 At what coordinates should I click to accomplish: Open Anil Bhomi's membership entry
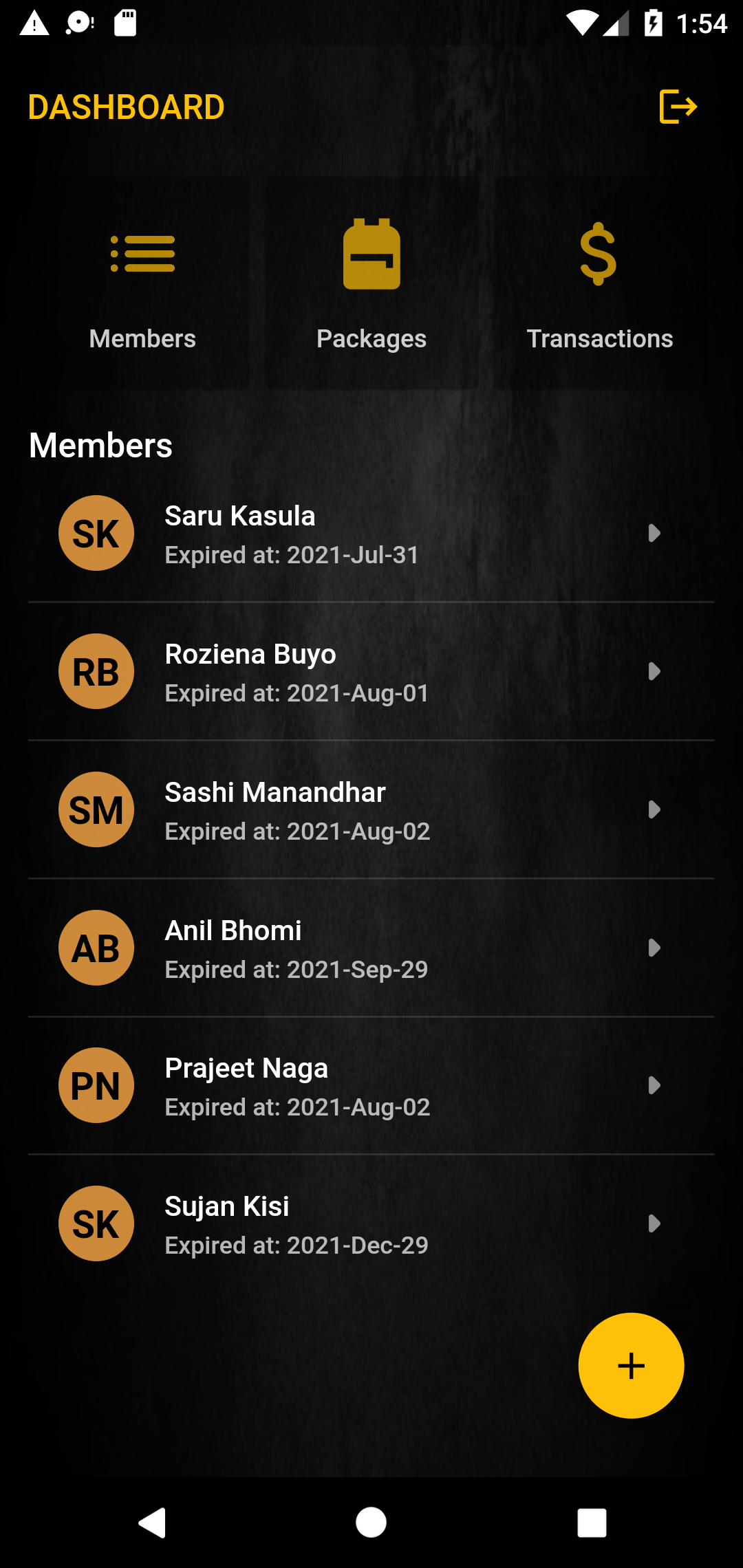(371, 948)
